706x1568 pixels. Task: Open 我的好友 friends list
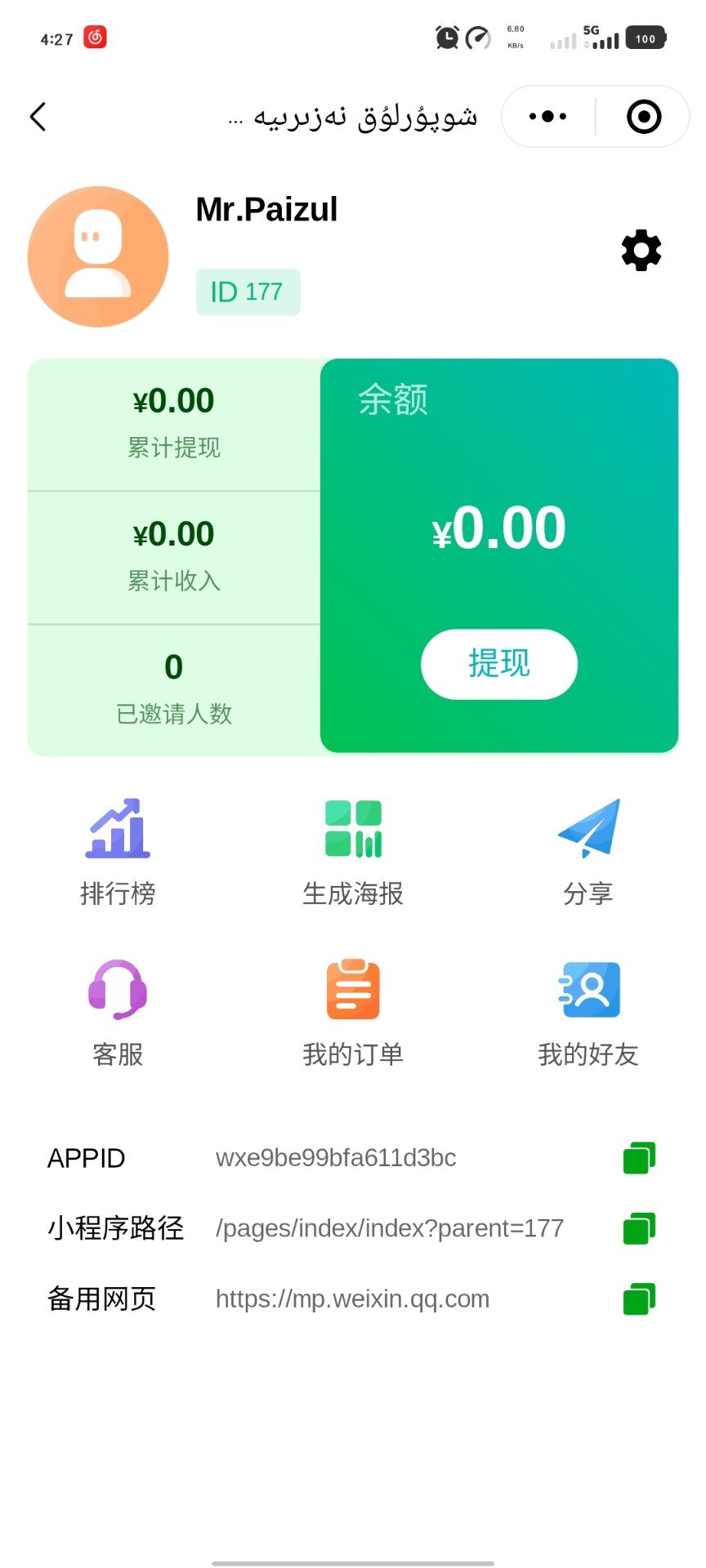pos(588,1013)
